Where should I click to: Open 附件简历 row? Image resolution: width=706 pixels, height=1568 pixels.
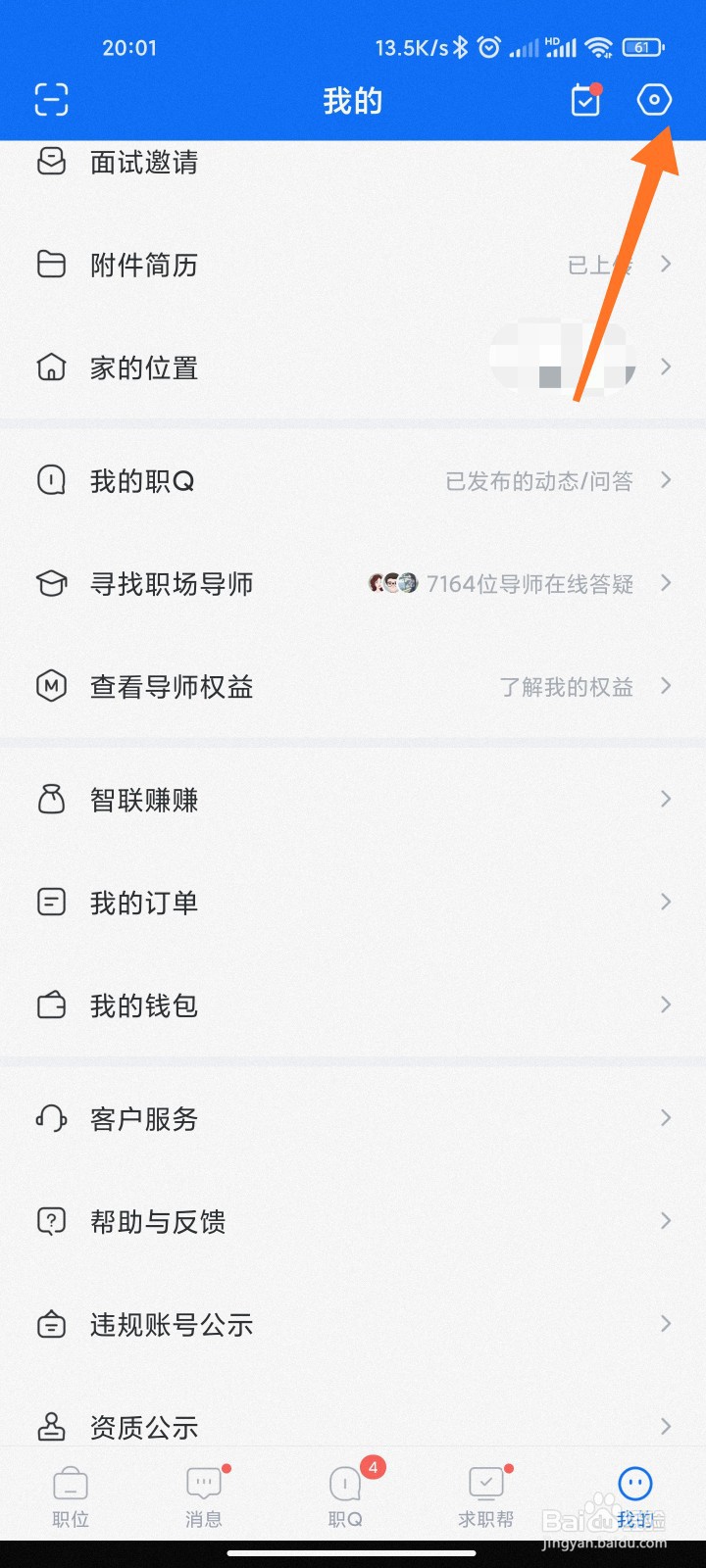pyautogui.click(x=143, y=265)
